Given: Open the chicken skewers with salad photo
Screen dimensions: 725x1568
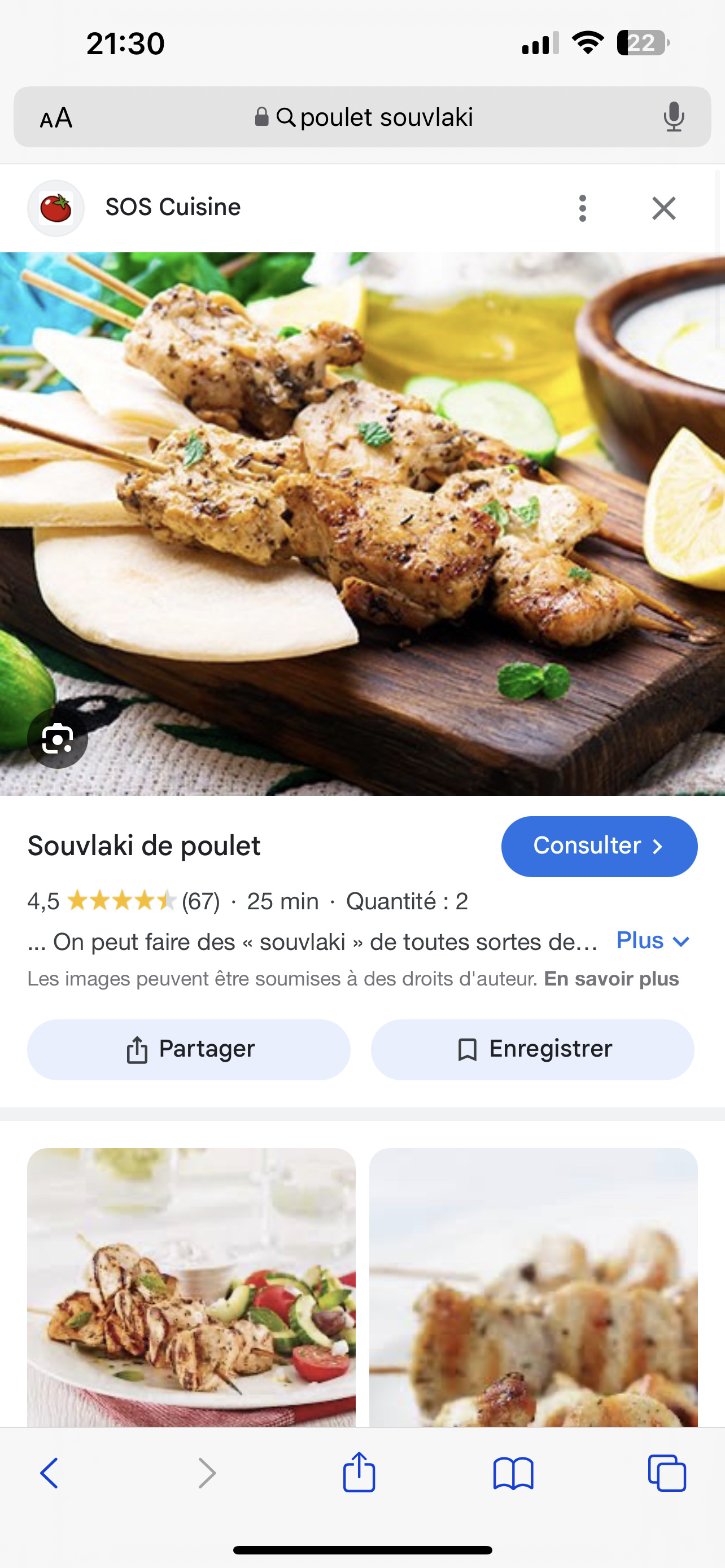Looking at the screenshot, I should 191,1287.
